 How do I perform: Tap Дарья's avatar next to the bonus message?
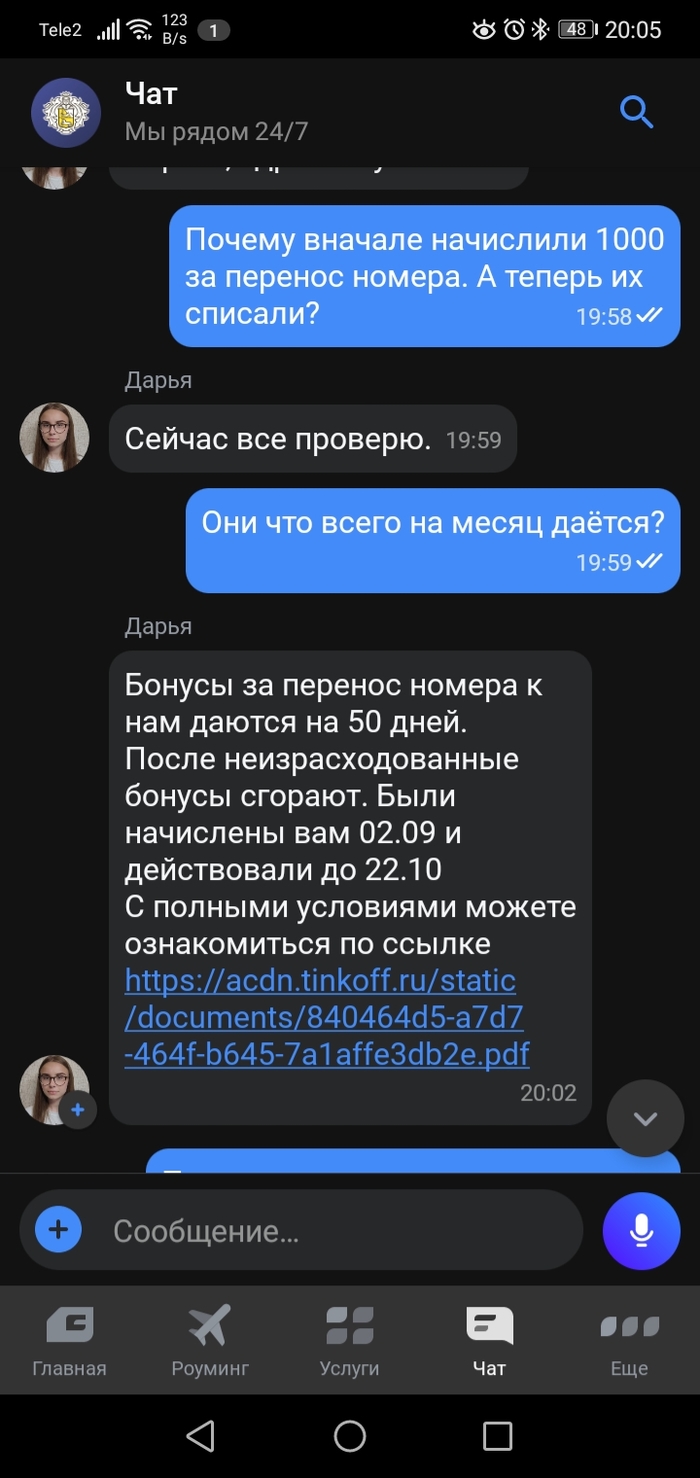[54, 1088]
